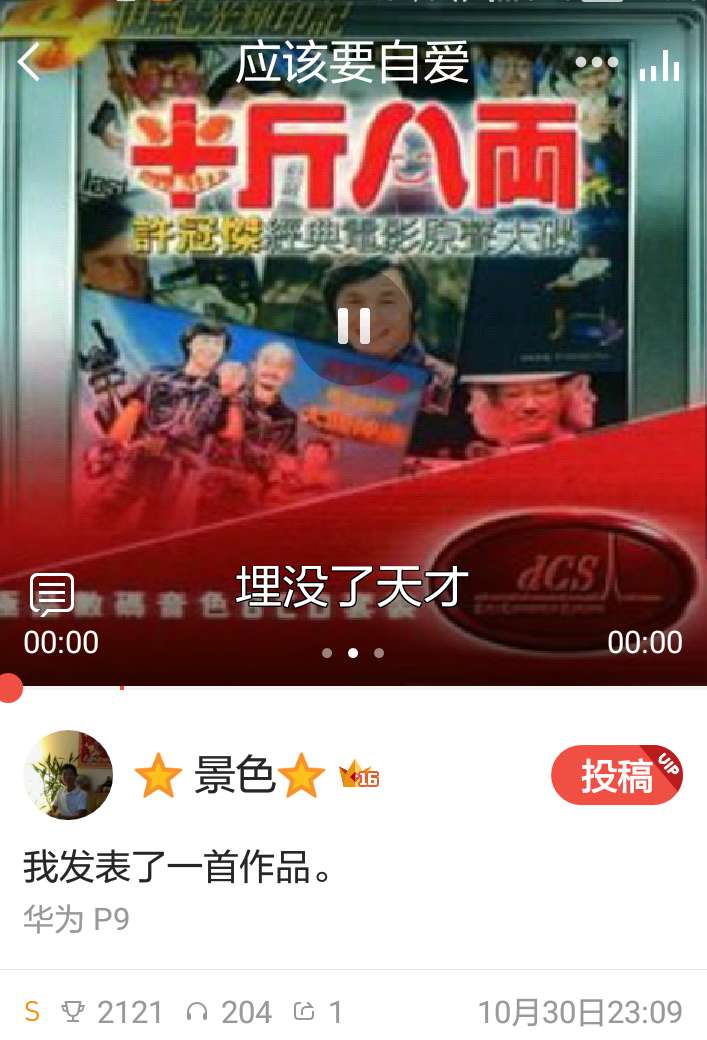Tap the 投稿 VIP button
The height and width of the screenshot is (1040, 707).
click(616, 775)
